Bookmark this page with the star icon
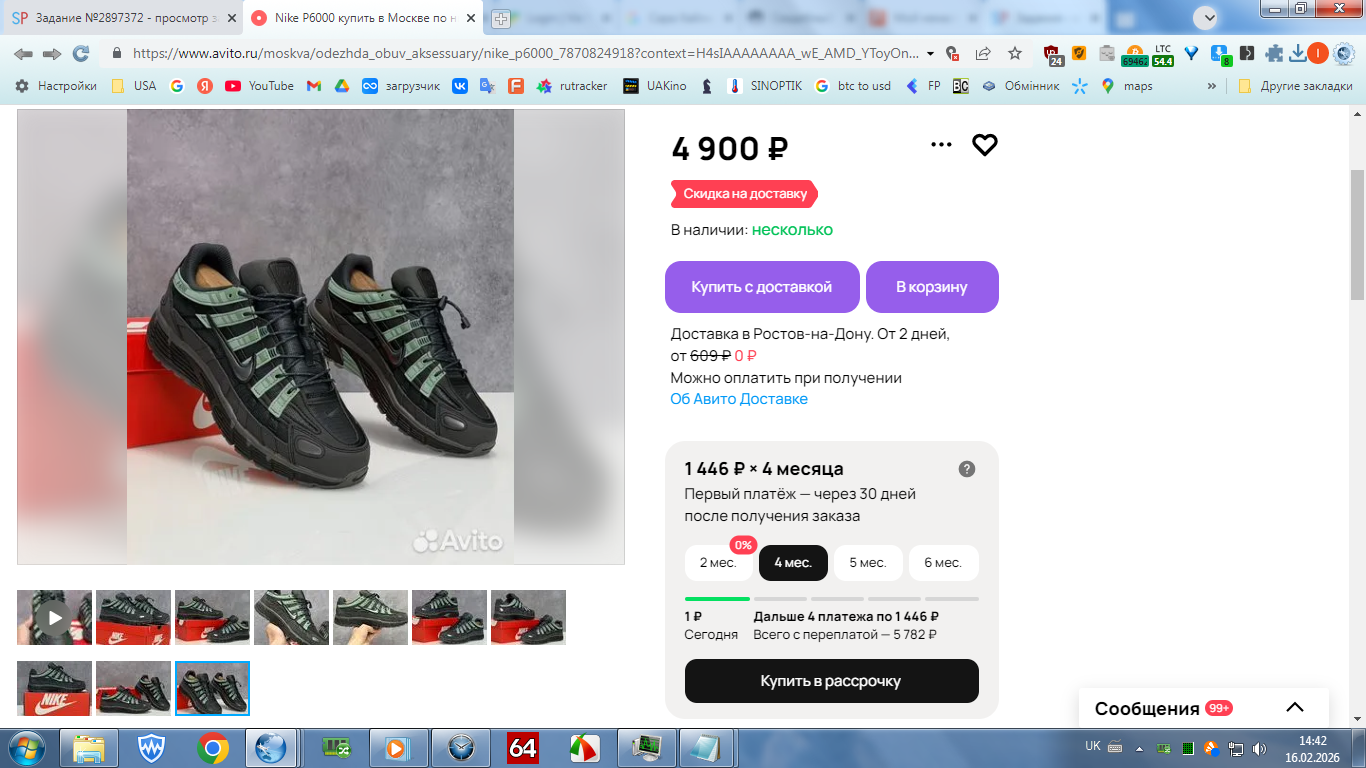This screenshot has width=1366, height=768. (1015, 54)
